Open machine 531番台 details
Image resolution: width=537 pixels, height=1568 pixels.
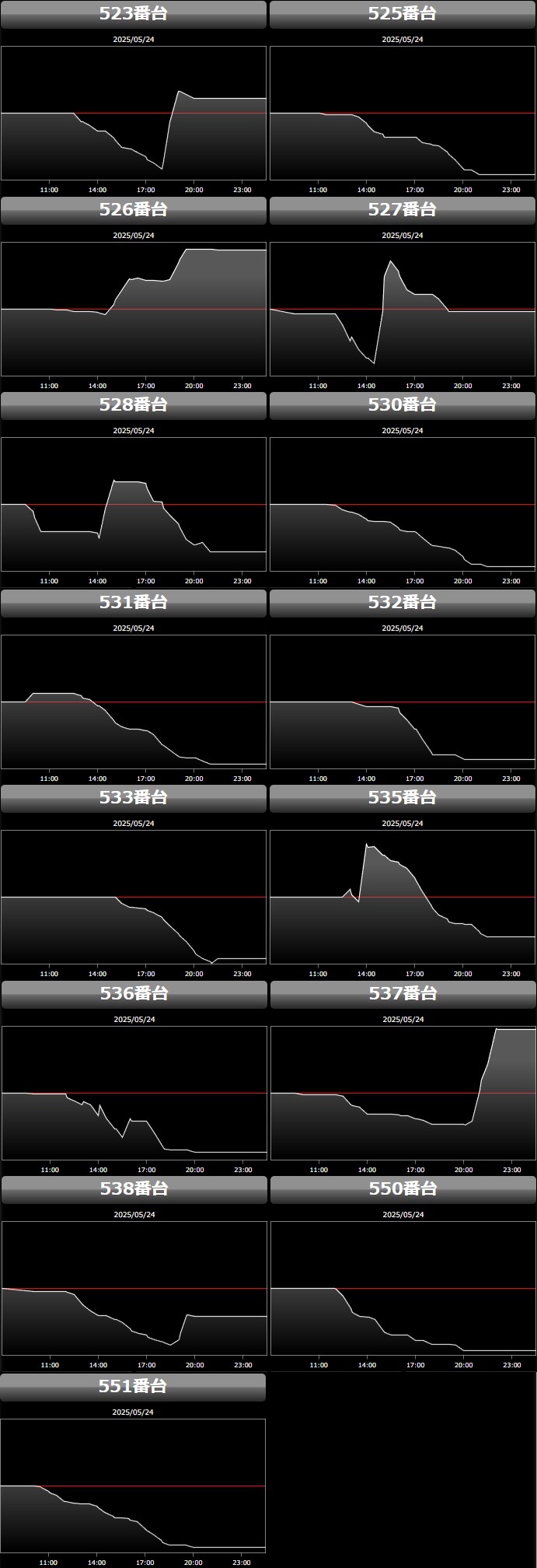coord(134,603)
